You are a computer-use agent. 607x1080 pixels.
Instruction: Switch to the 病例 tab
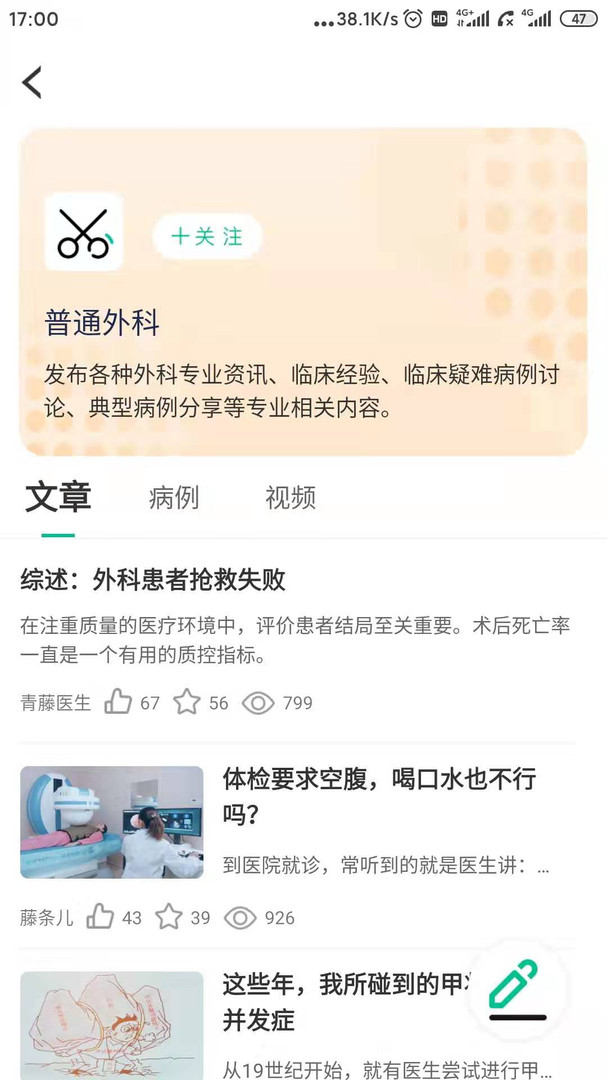(x=174, y=497)
